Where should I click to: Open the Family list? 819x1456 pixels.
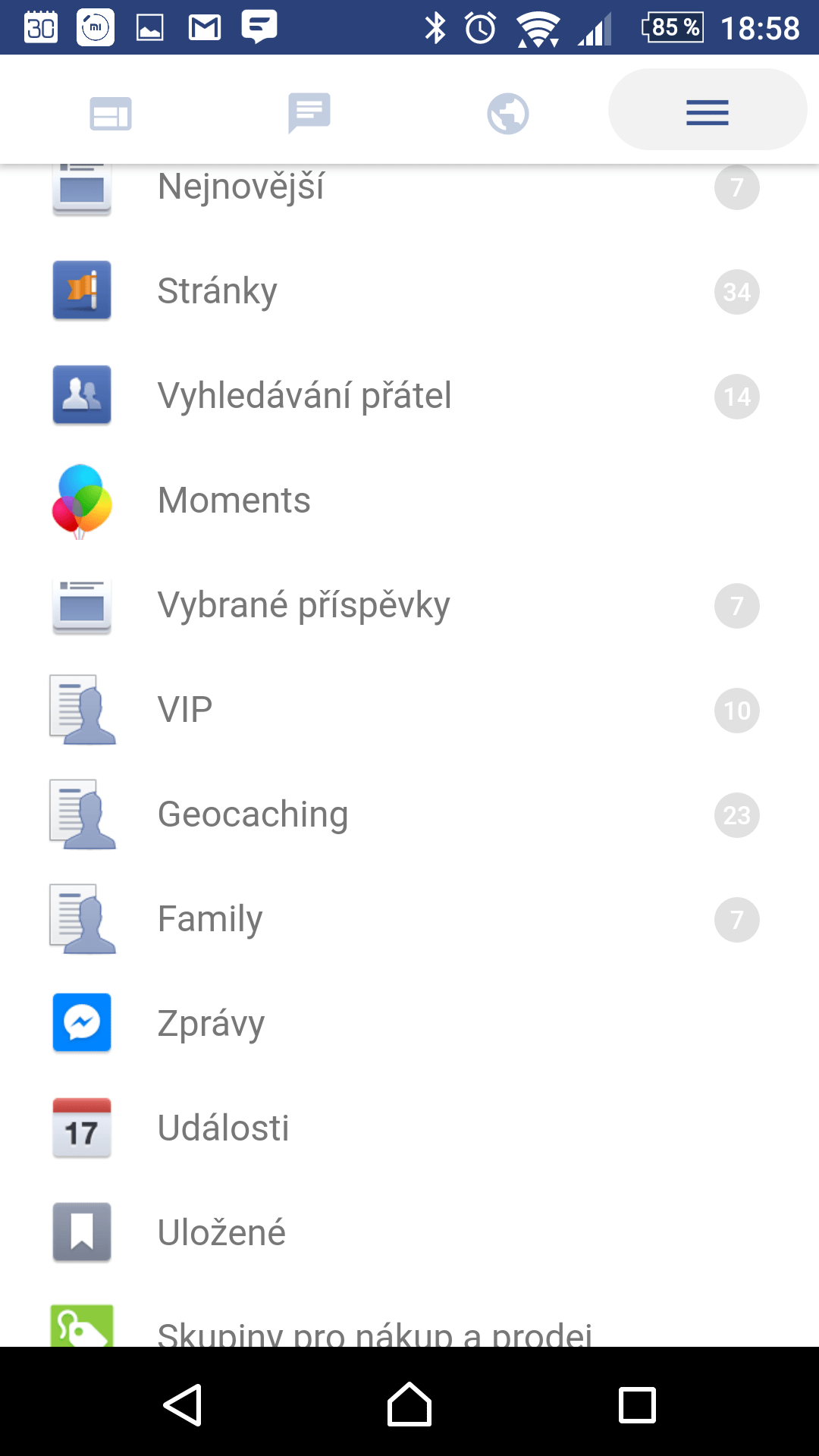click(x=409, y=919)
